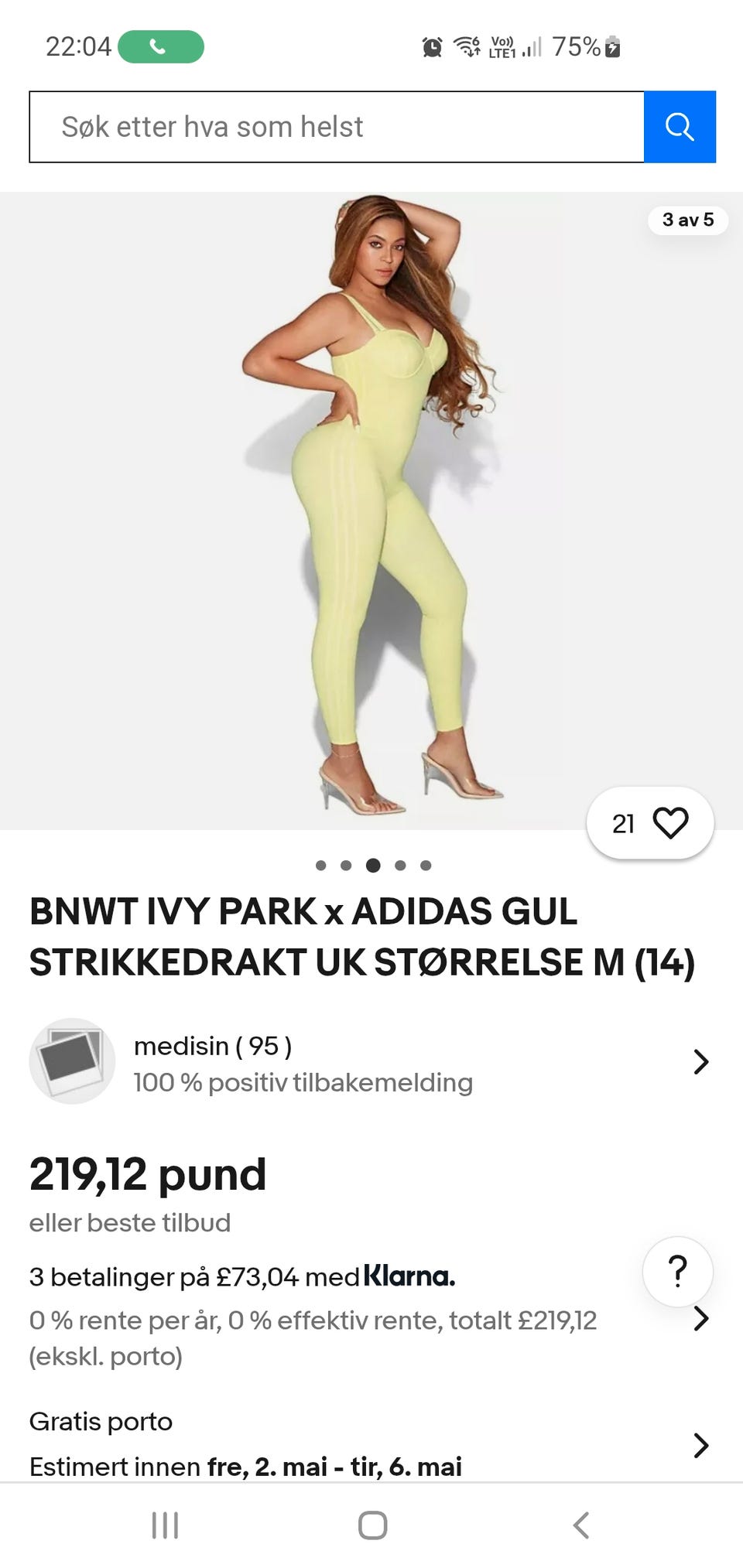The height and width of the screenshot is (1568, 743).
Task: Tap the blue search magnifier button
Action: click(x=679, y=127)
